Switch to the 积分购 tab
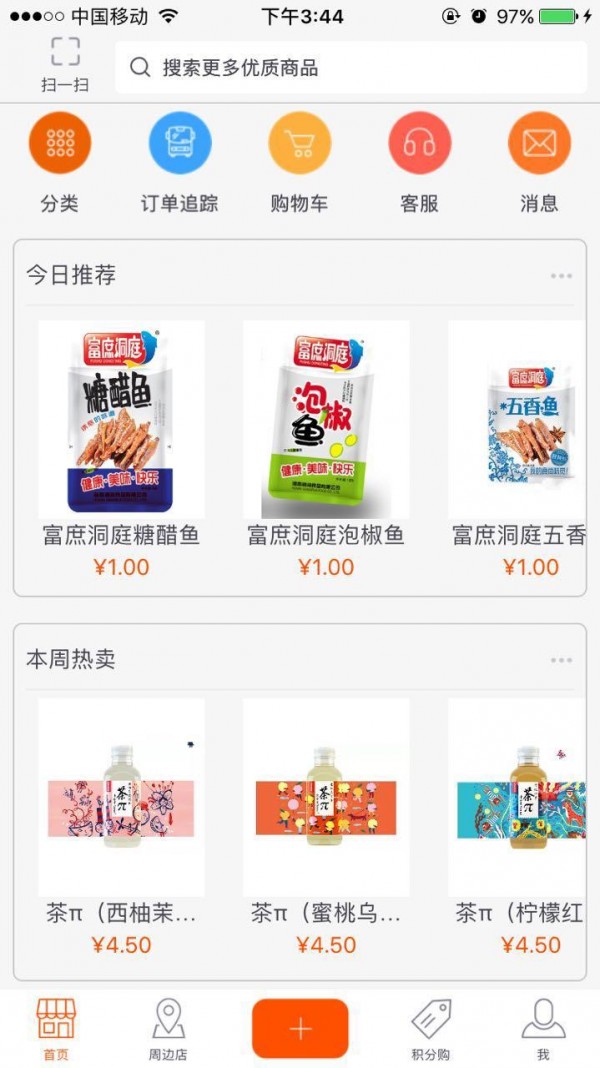Image resolution: width=600 pixels, height=1068 pixels. point(431,1028)
